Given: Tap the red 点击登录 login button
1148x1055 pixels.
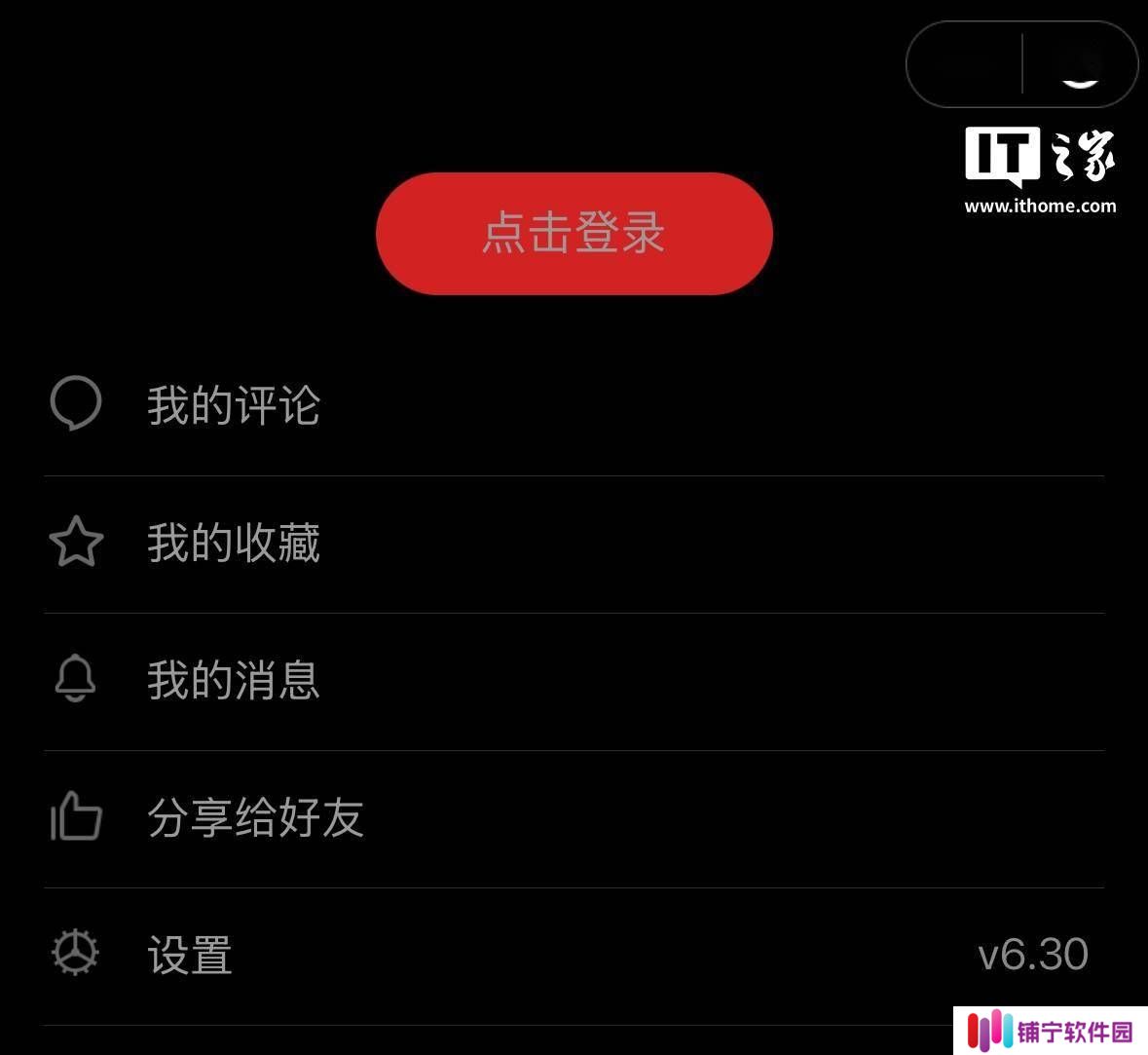Looking at the screenshot, I should [x=574, y=234].
